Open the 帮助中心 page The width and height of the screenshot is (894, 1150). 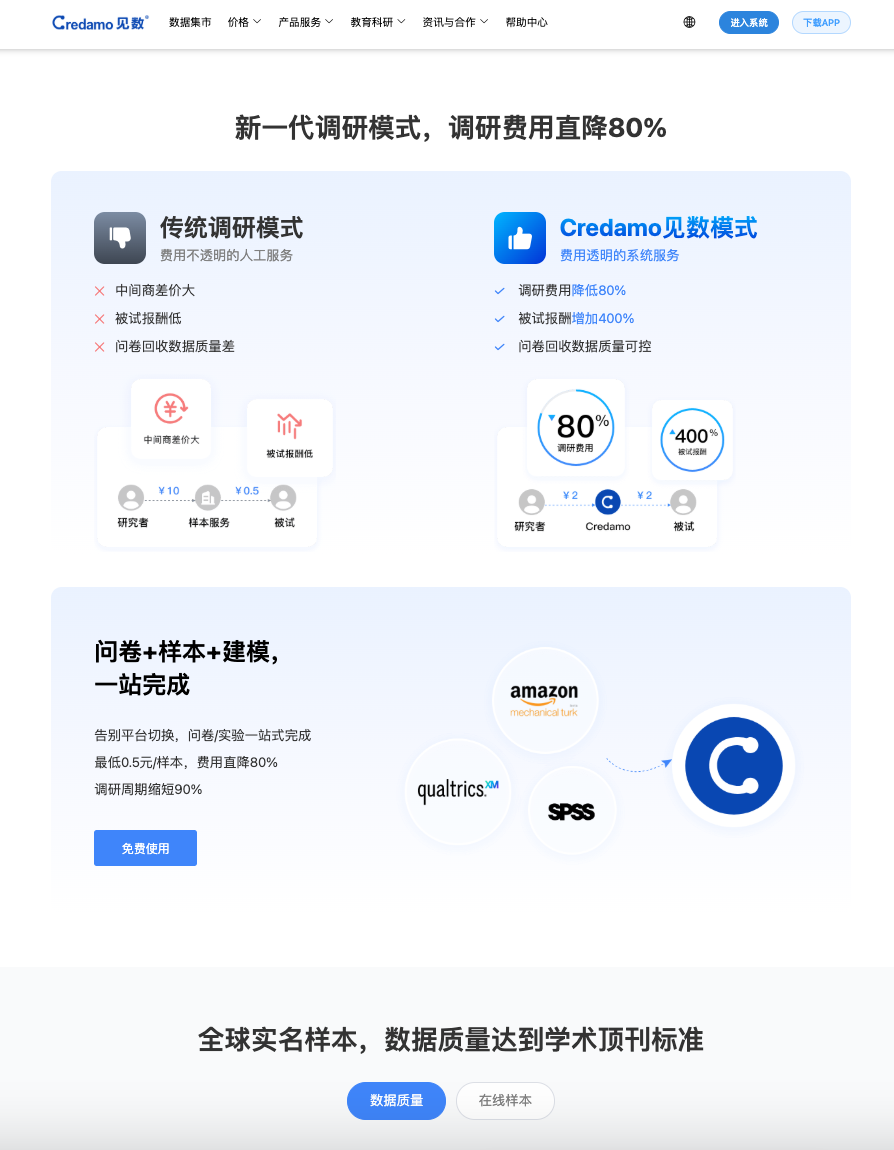526,22
